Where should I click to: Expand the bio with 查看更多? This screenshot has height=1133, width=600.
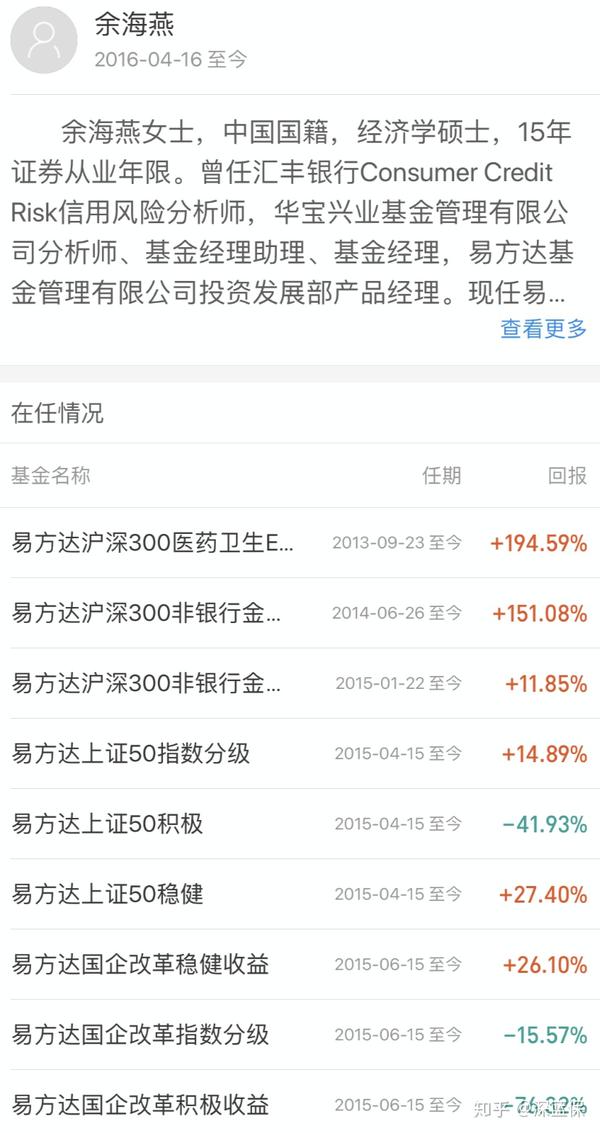point(543,329)
